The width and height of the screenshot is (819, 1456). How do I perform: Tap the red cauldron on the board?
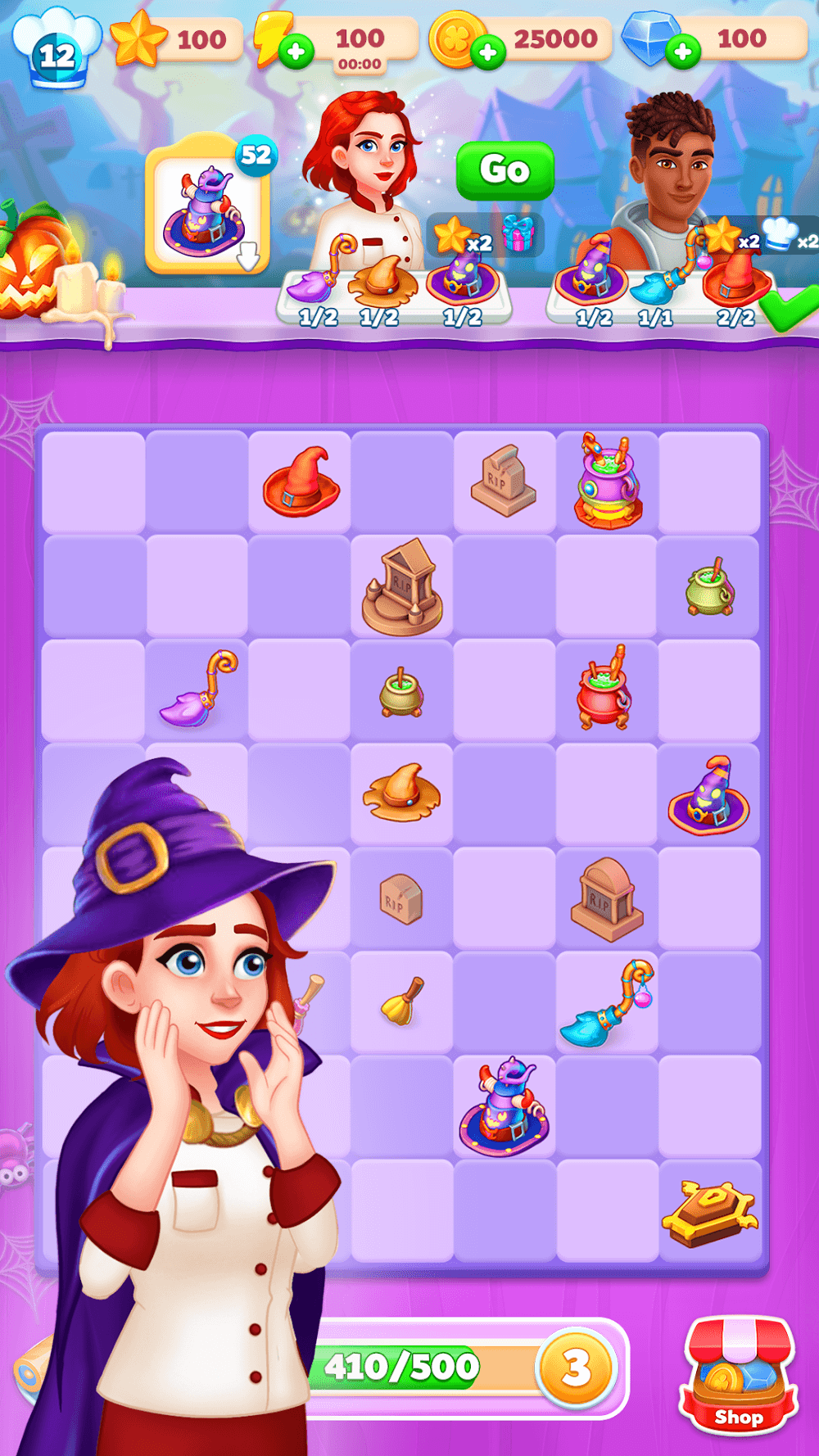(x=605, y=690)
